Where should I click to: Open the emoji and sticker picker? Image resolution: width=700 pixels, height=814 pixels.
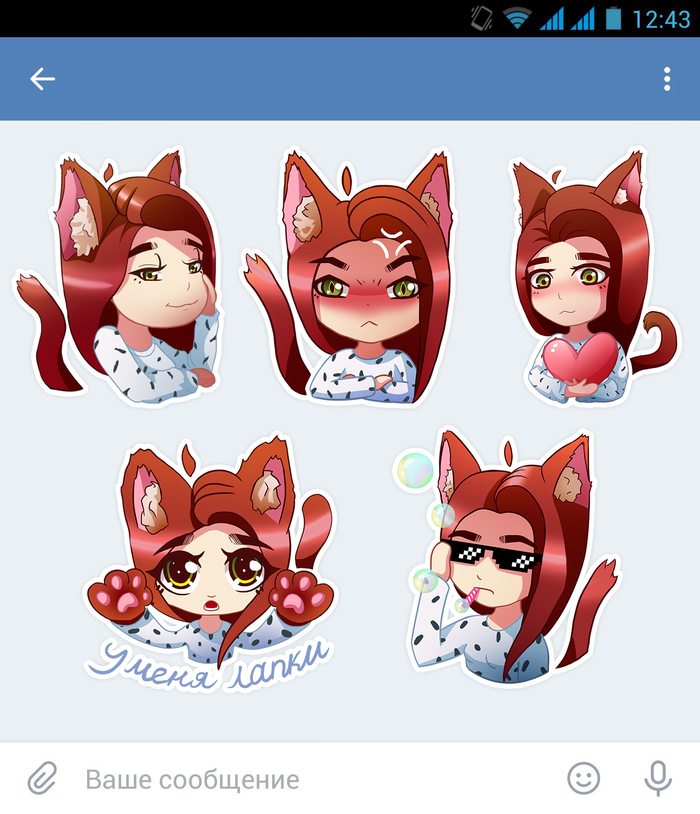(583, 778)
